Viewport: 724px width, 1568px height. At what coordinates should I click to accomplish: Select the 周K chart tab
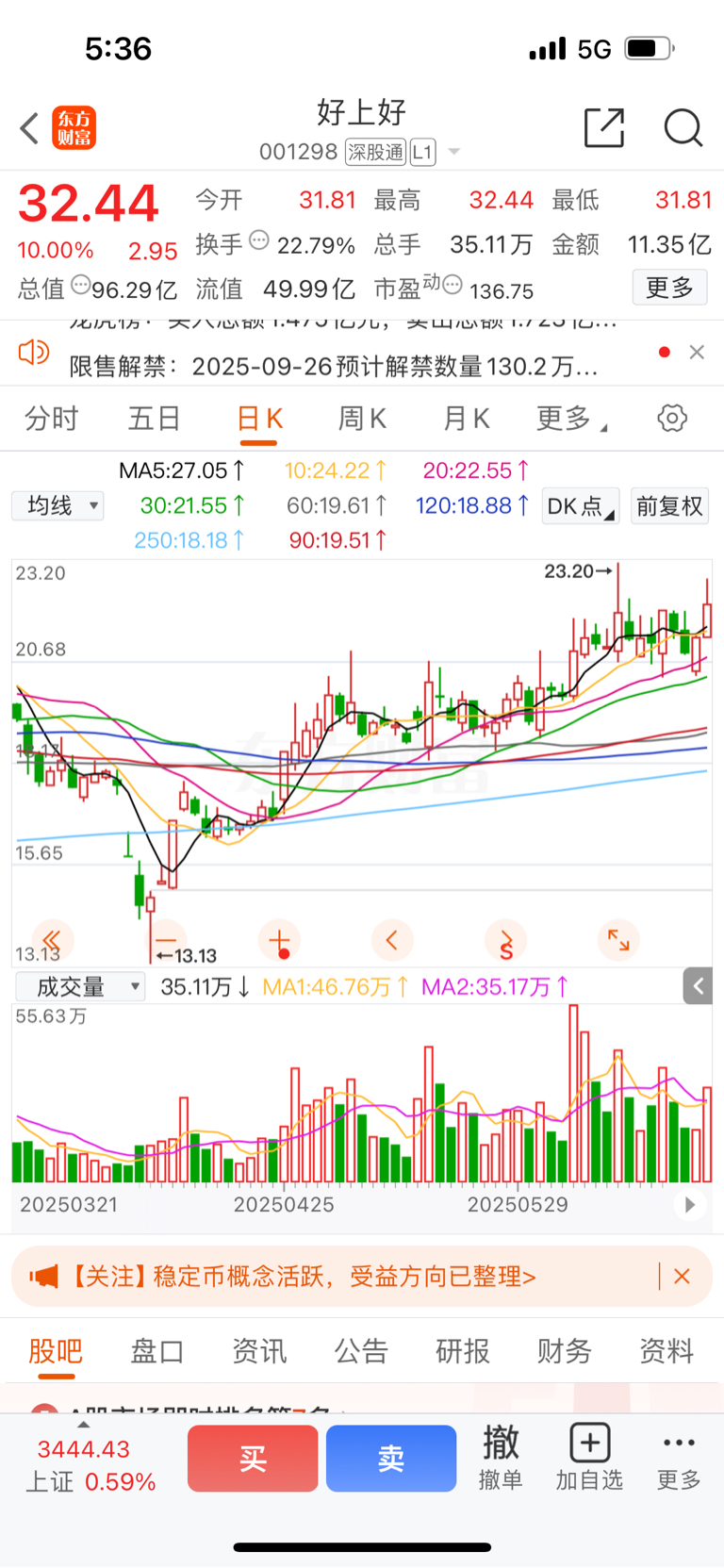(x=362, y=418)
